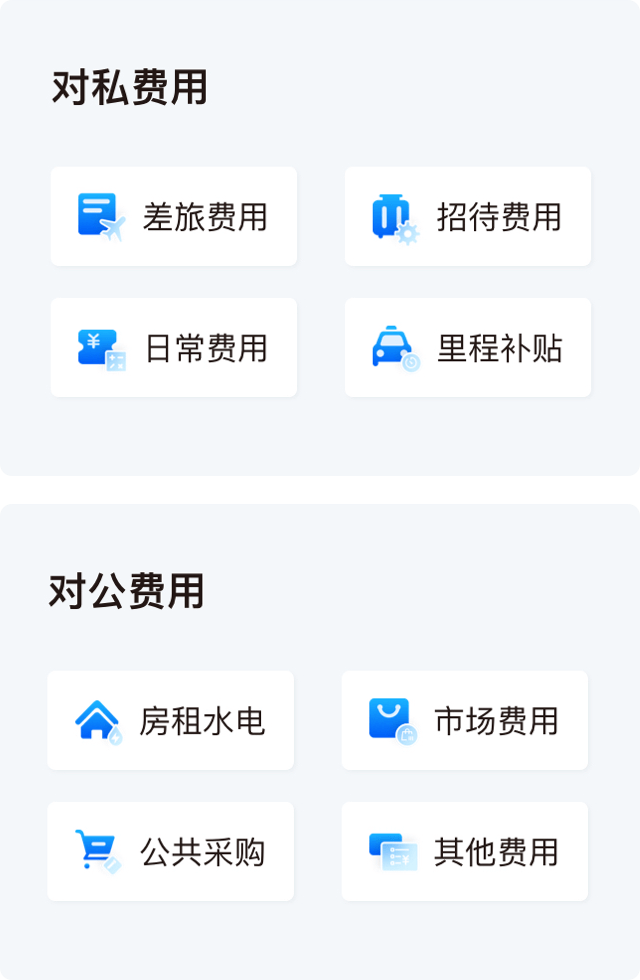Open the 差旅费用 expense card
The width and height of the screenshot is (640, 980).
point(173,216)
